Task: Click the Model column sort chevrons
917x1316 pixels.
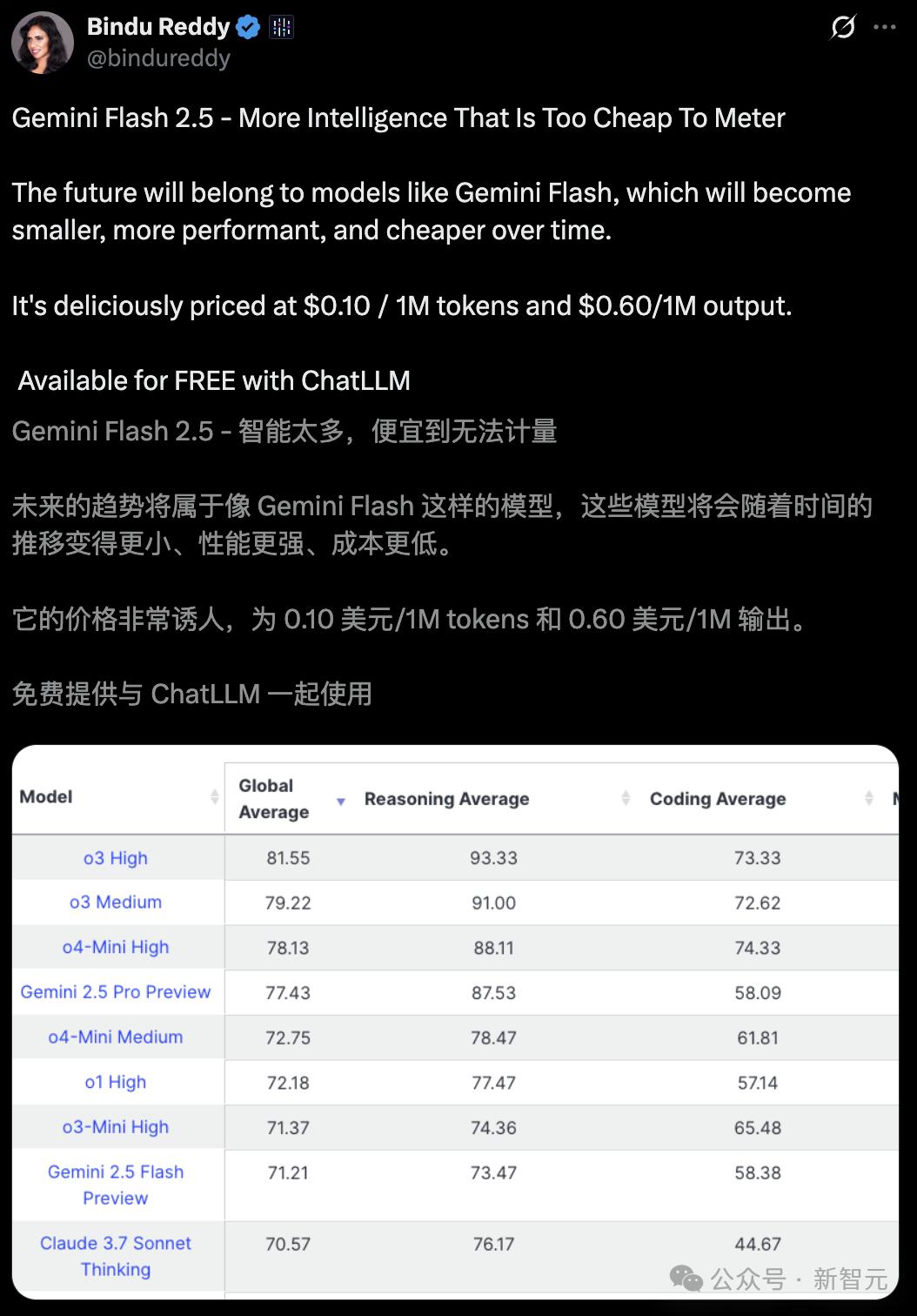Action: tap(217, 796)
